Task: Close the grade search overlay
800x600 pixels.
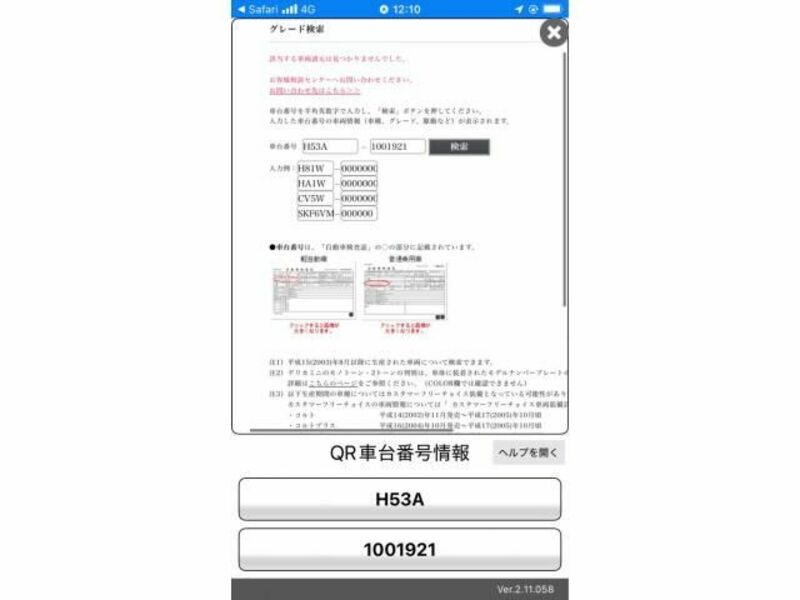Action: pos(553,33)
